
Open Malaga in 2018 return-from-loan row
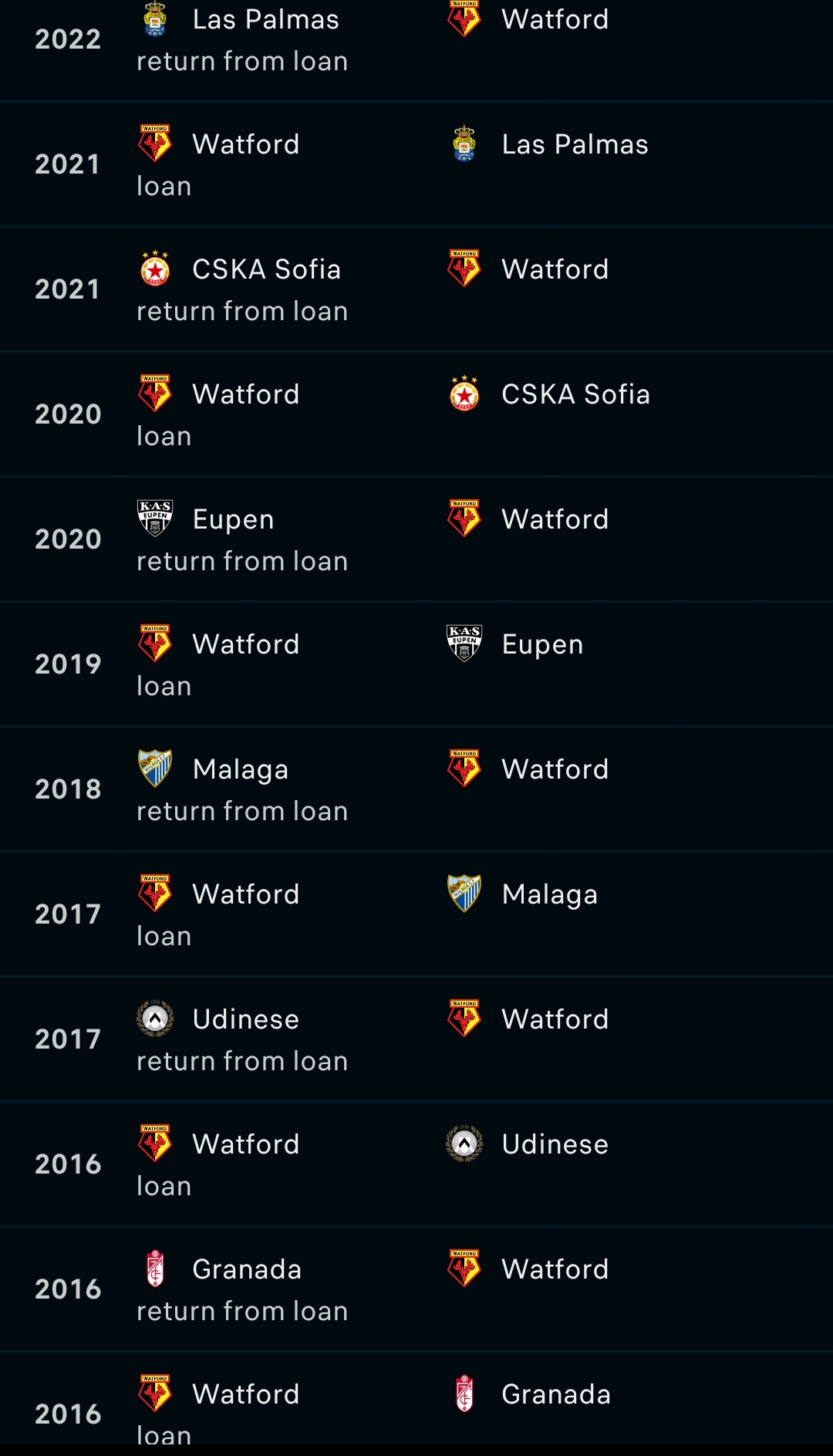point(240,769)
